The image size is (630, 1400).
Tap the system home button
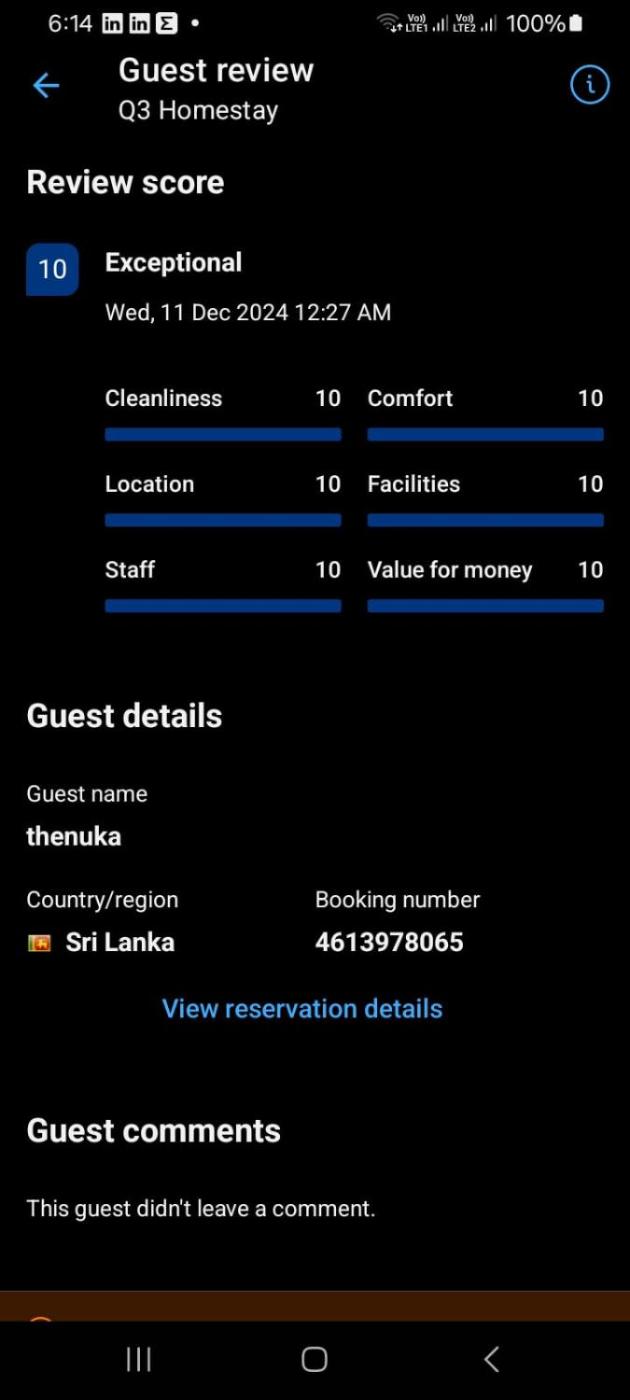pyautogui.click(x=314, y=1358)
